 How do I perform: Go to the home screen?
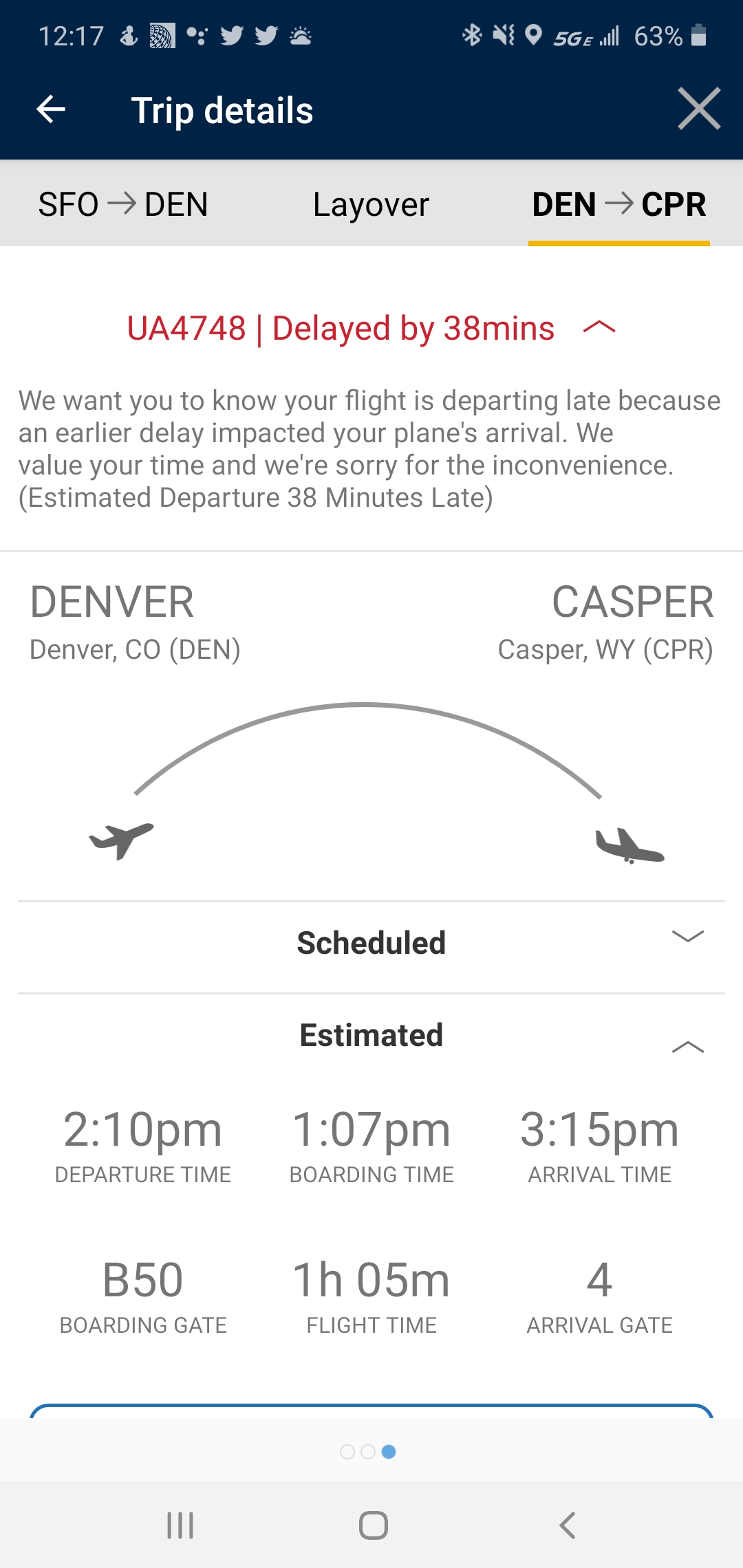coord(373,1525)
